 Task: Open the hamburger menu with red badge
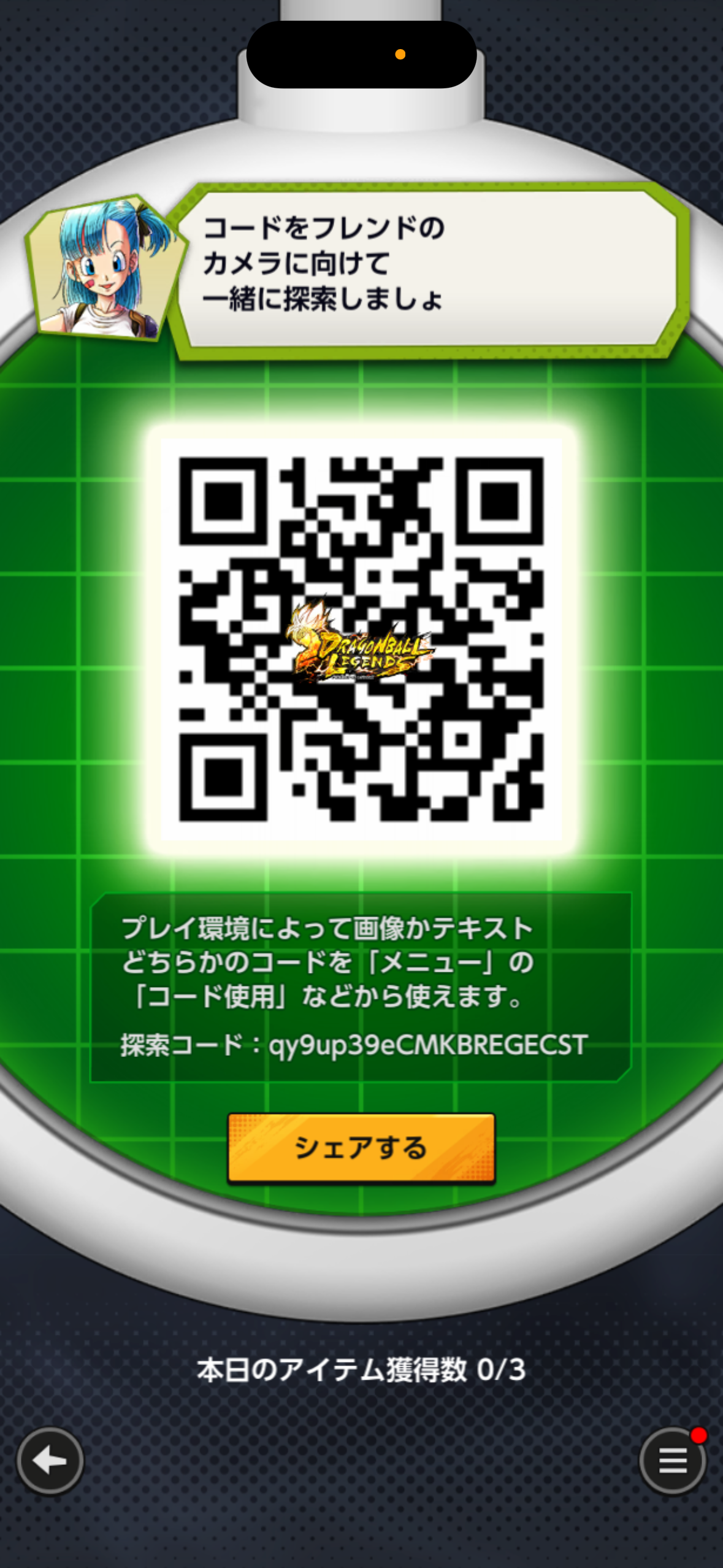(x=673, y=1461)
